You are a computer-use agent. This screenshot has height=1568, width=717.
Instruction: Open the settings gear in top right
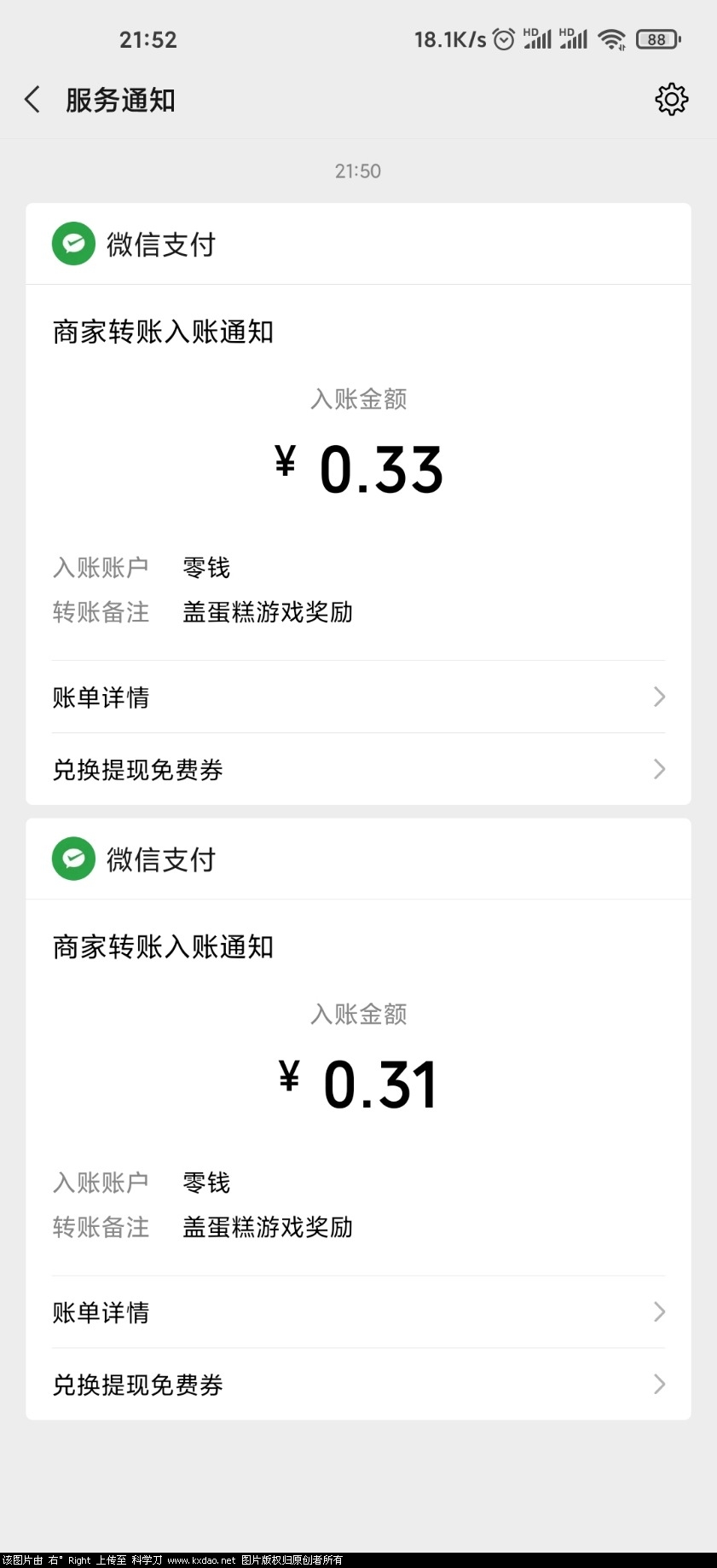tap(672, 99)
